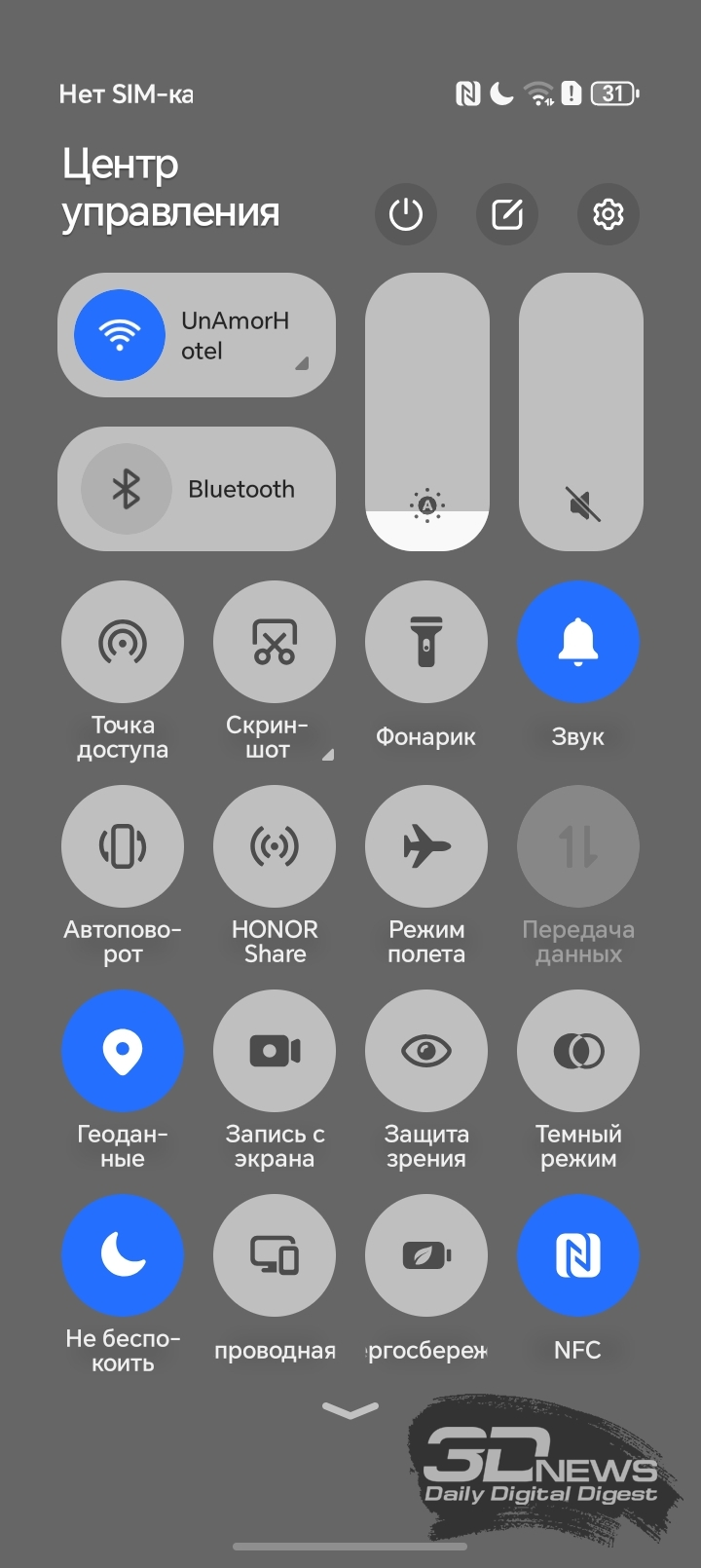Enable Bluetooth
701x1568 pixels.
click(x=127, y=489)
